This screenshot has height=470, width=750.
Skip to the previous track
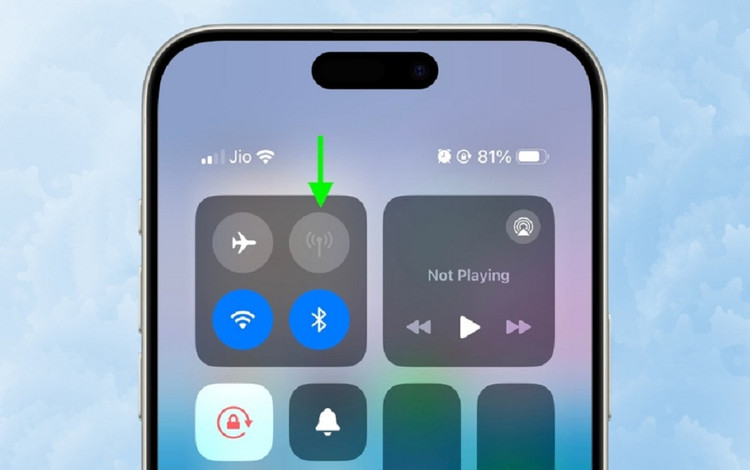(x=419, y=327)
